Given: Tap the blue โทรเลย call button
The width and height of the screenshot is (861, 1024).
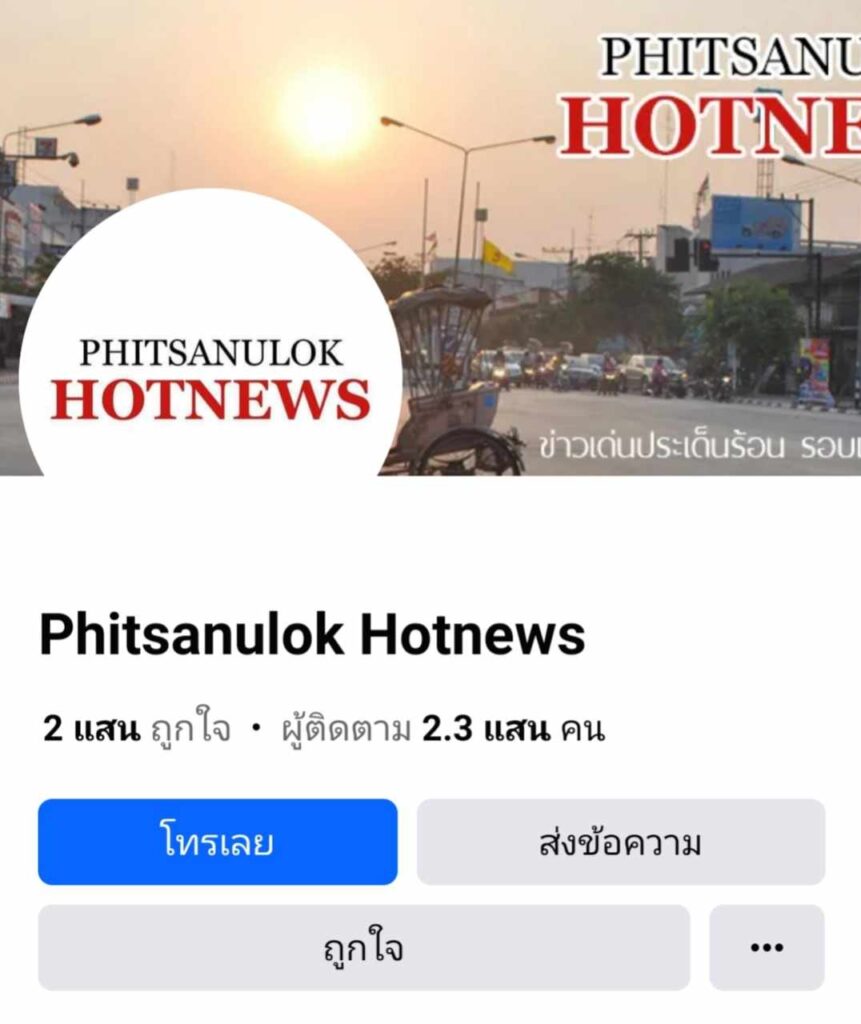Looking at the screenshot, I should (x=217, y=842).
